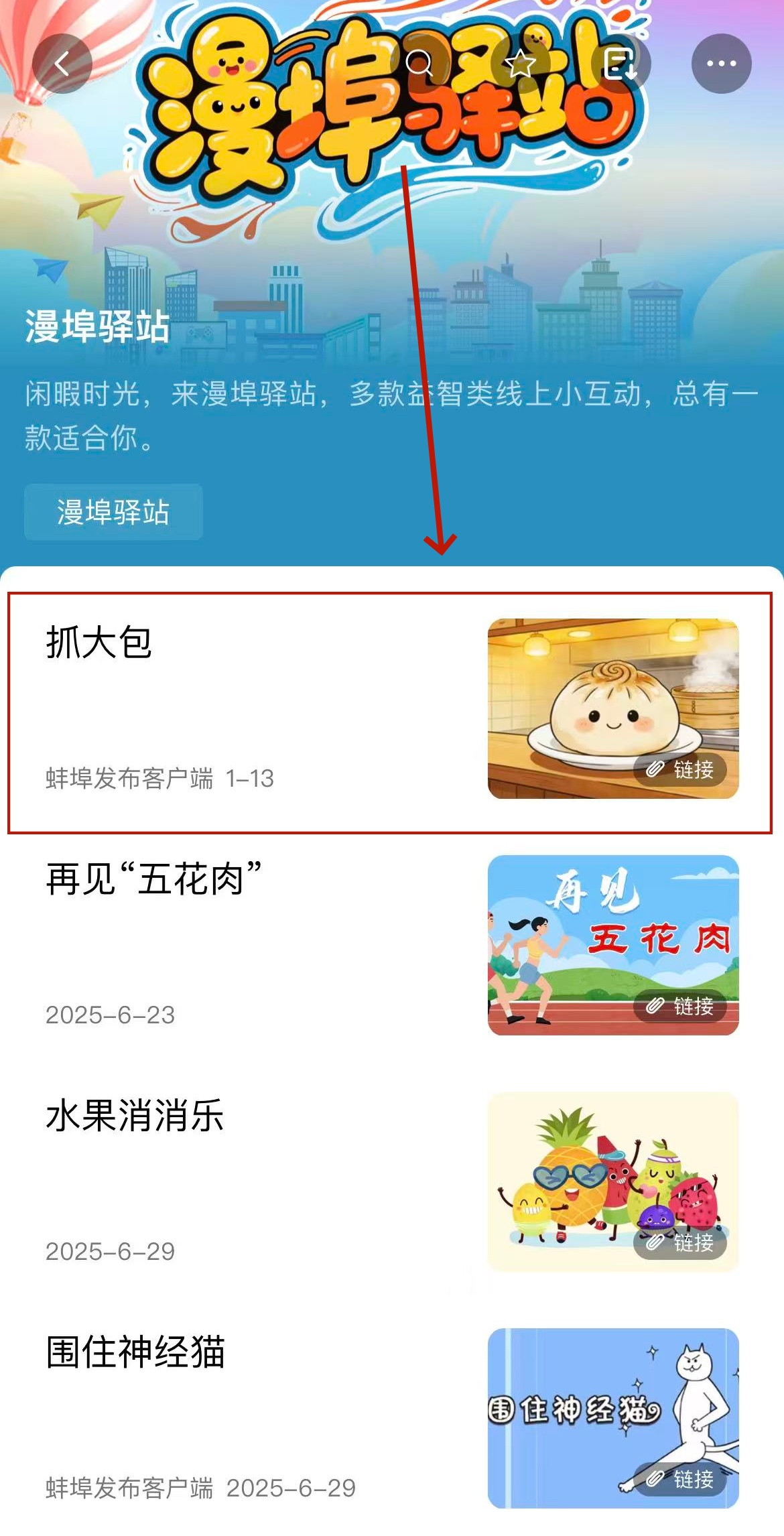Viewport: 784px width, 1536px height.
Task: Open the 抓大包 game entry
Action: coord(389,712)
